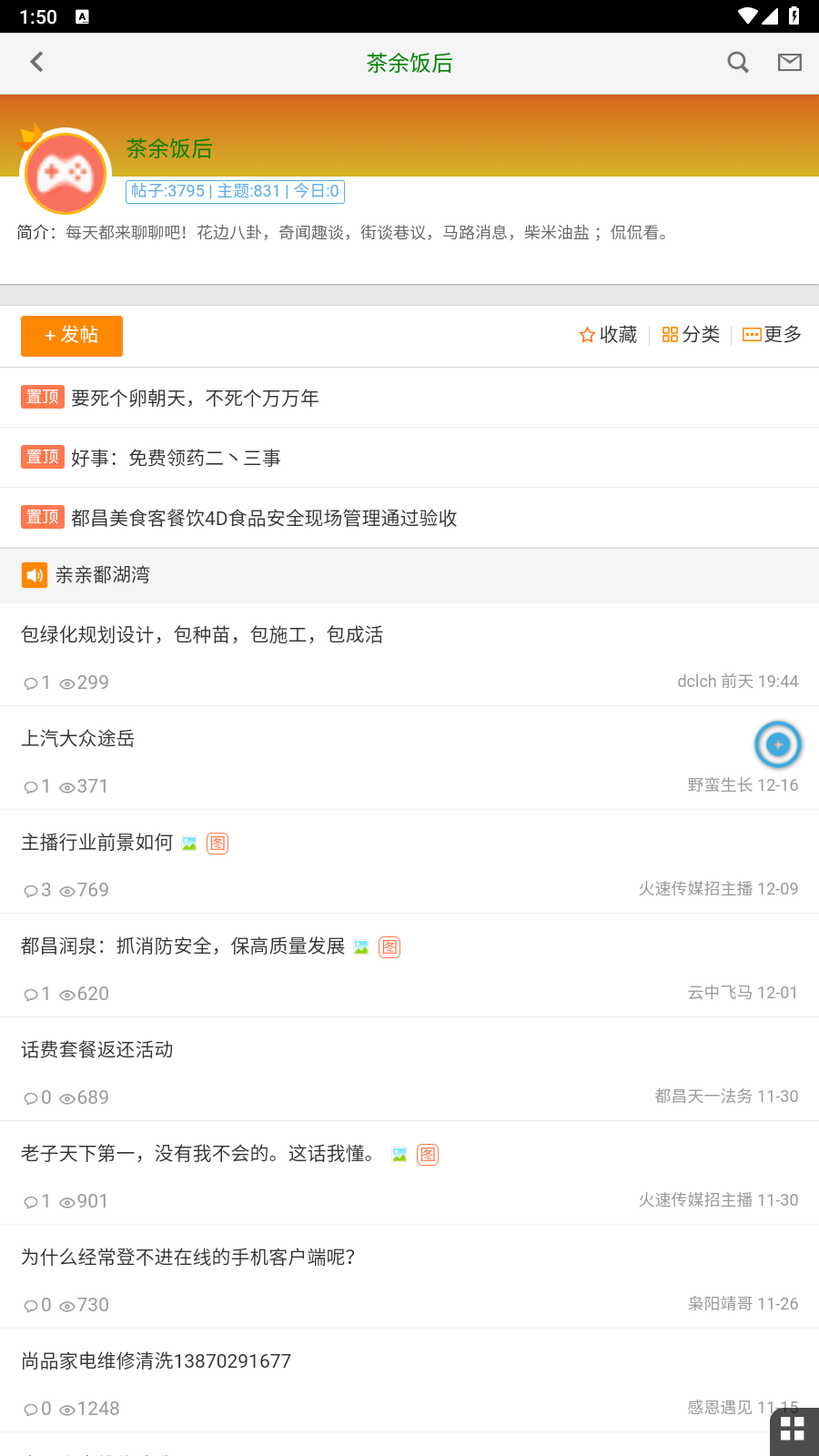Image resolution: width=819 pixels, height=1456 pixels.
Task: Toggle 收藏 to favorite this forum
Action: coord(607,335)
